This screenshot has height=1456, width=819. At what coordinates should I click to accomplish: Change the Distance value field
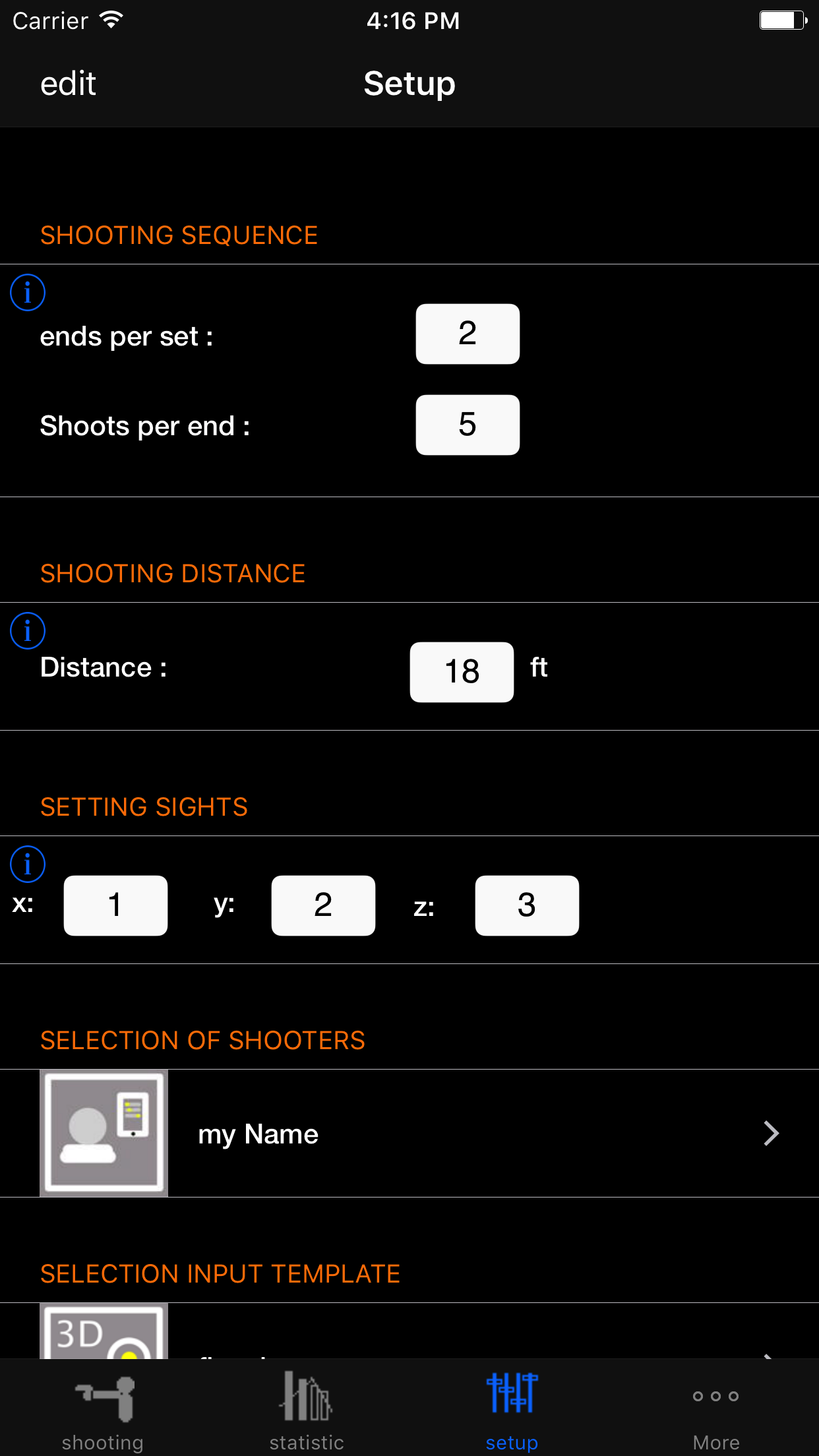[x=462, y=672]
